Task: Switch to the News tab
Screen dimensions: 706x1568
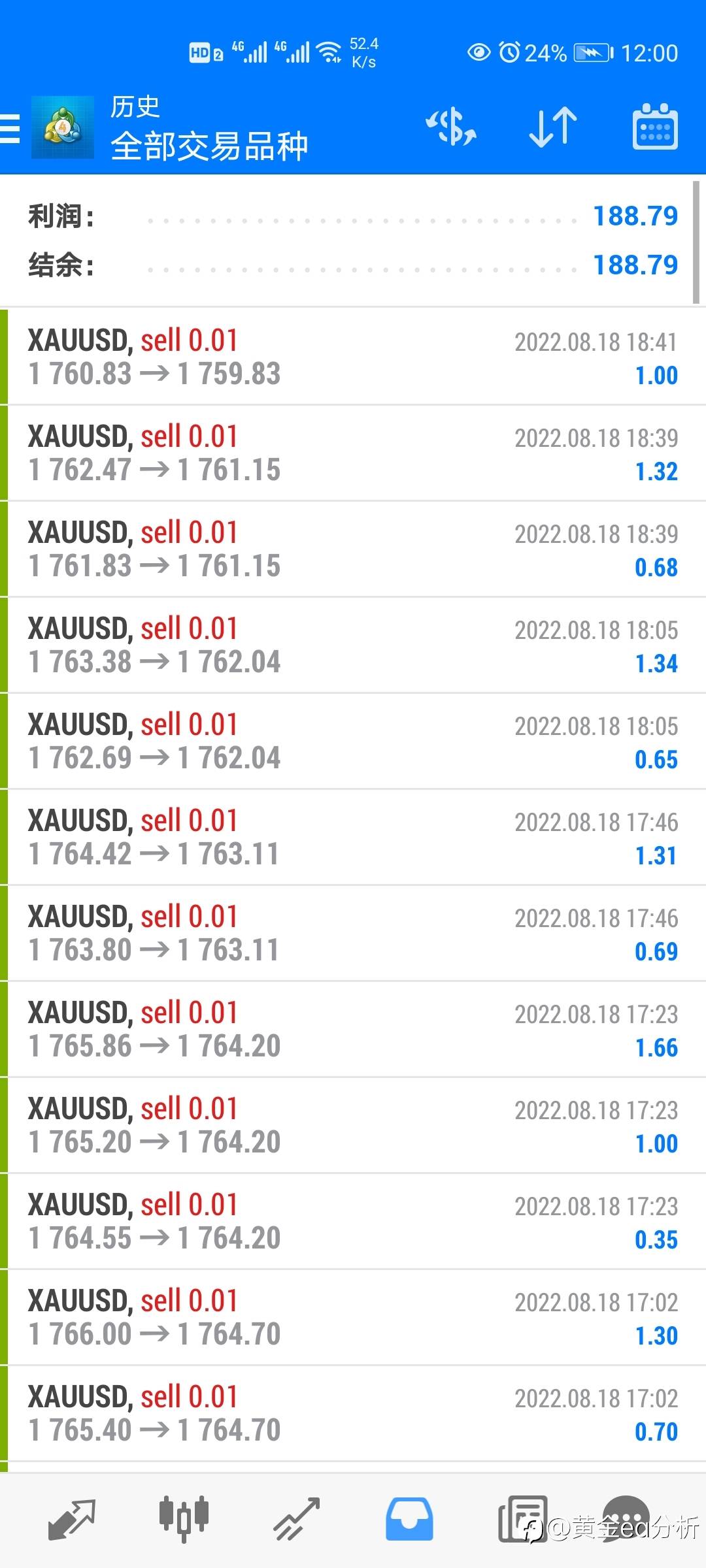Action: click(x=522, y=1518)
